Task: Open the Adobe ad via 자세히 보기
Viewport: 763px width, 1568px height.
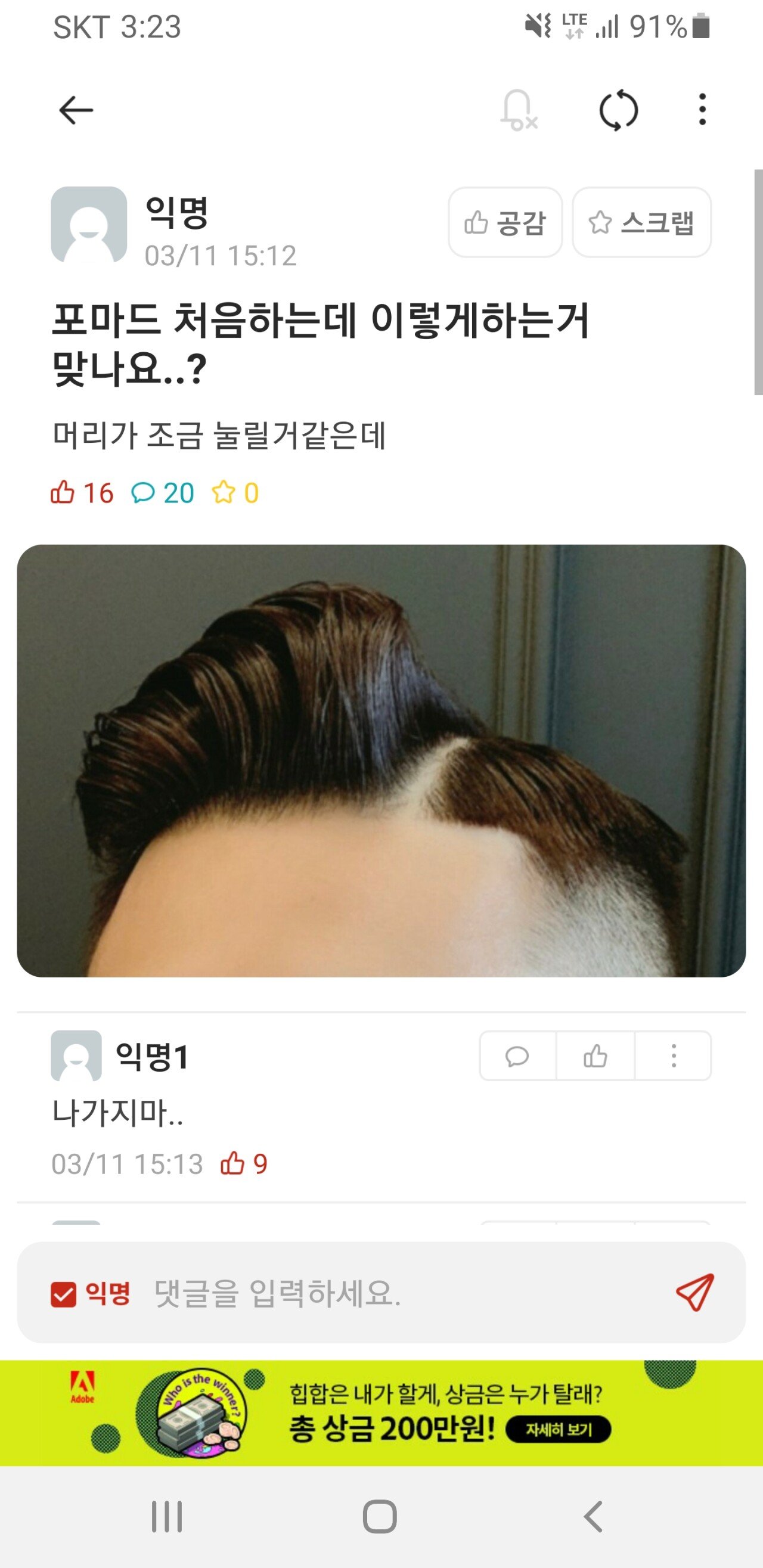Action: coord(558,1430)
